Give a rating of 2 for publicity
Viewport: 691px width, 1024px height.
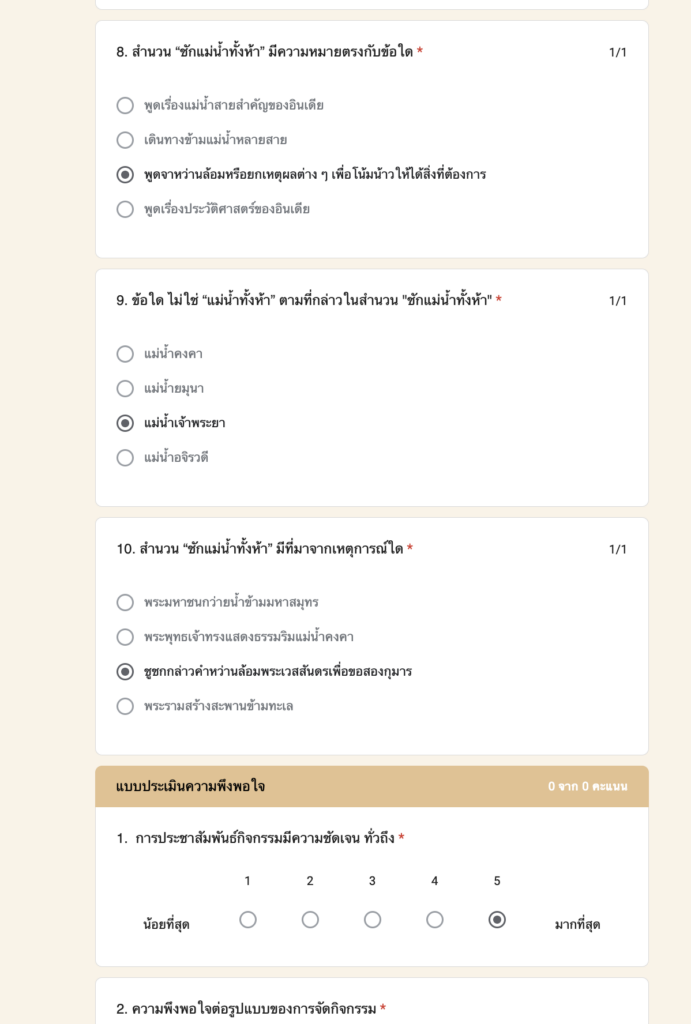tap(310, 920)
